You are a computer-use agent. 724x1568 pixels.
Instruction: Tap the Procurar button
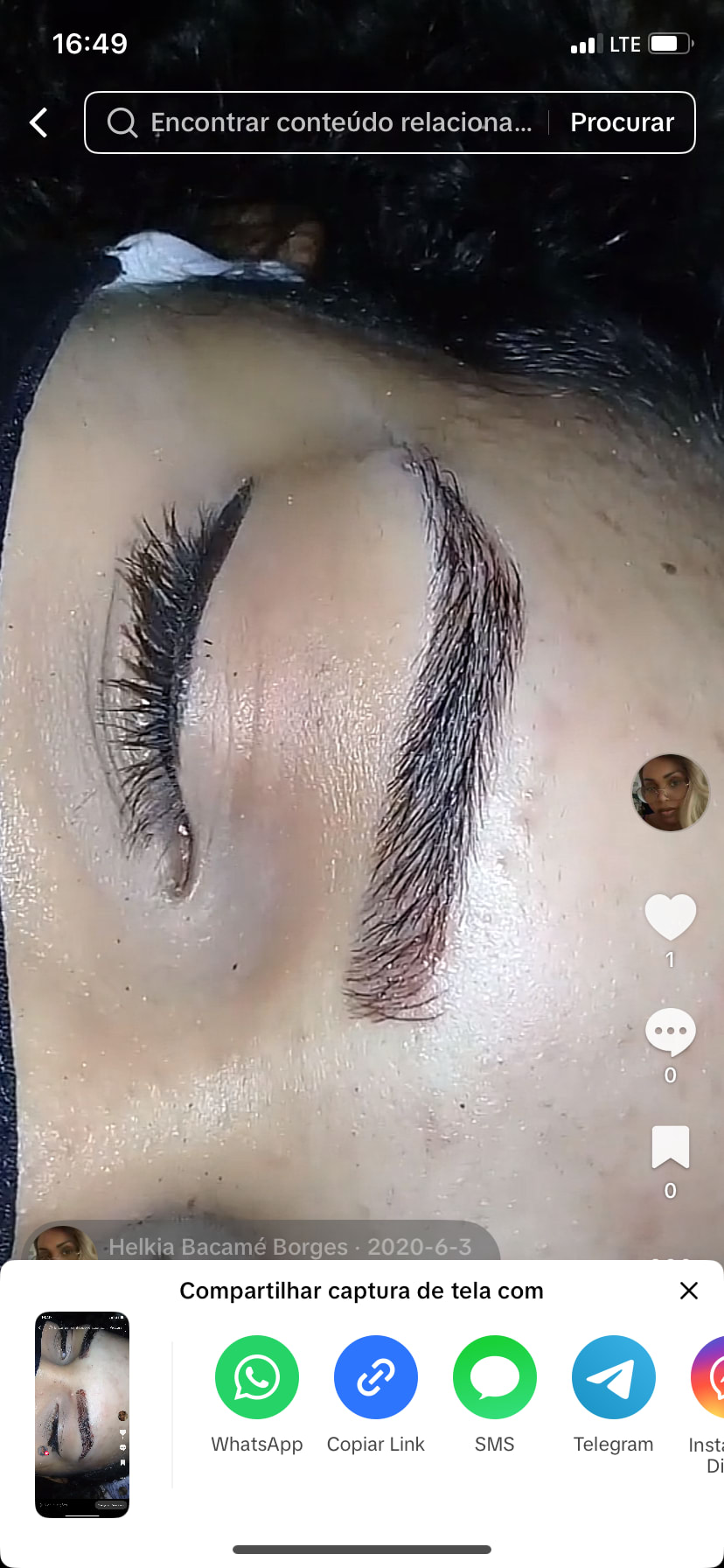pyautogui.click(x=622, y=122)
